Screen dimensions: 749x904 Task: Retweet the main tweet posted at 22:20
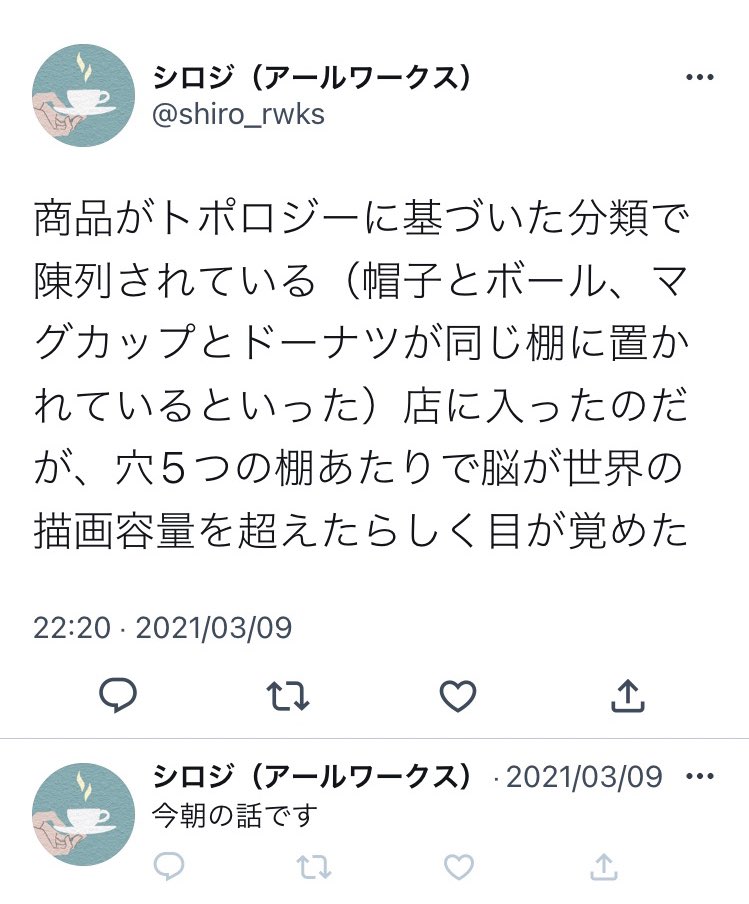coord(288,694)
